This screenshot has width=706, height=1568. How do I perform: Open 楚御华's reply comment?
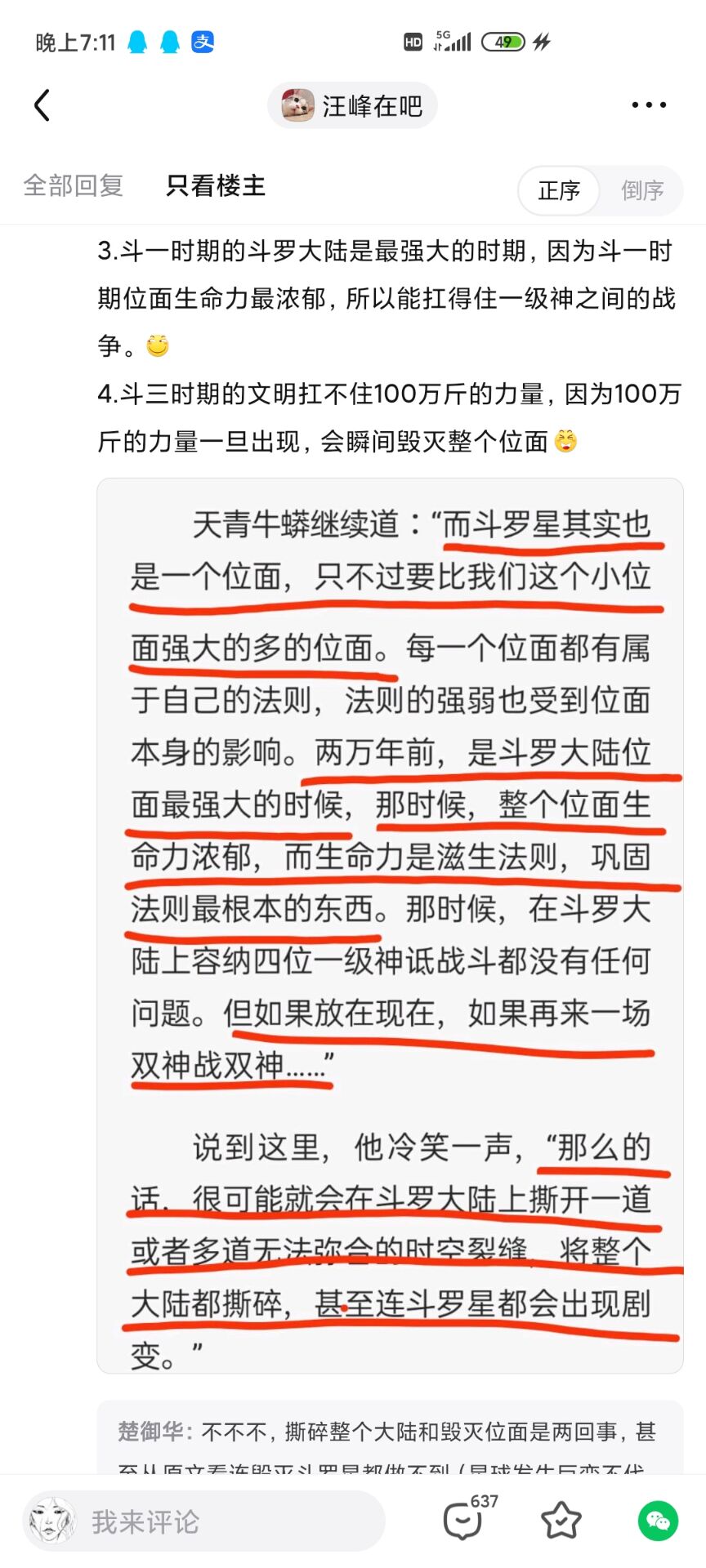pos(390,1439)
